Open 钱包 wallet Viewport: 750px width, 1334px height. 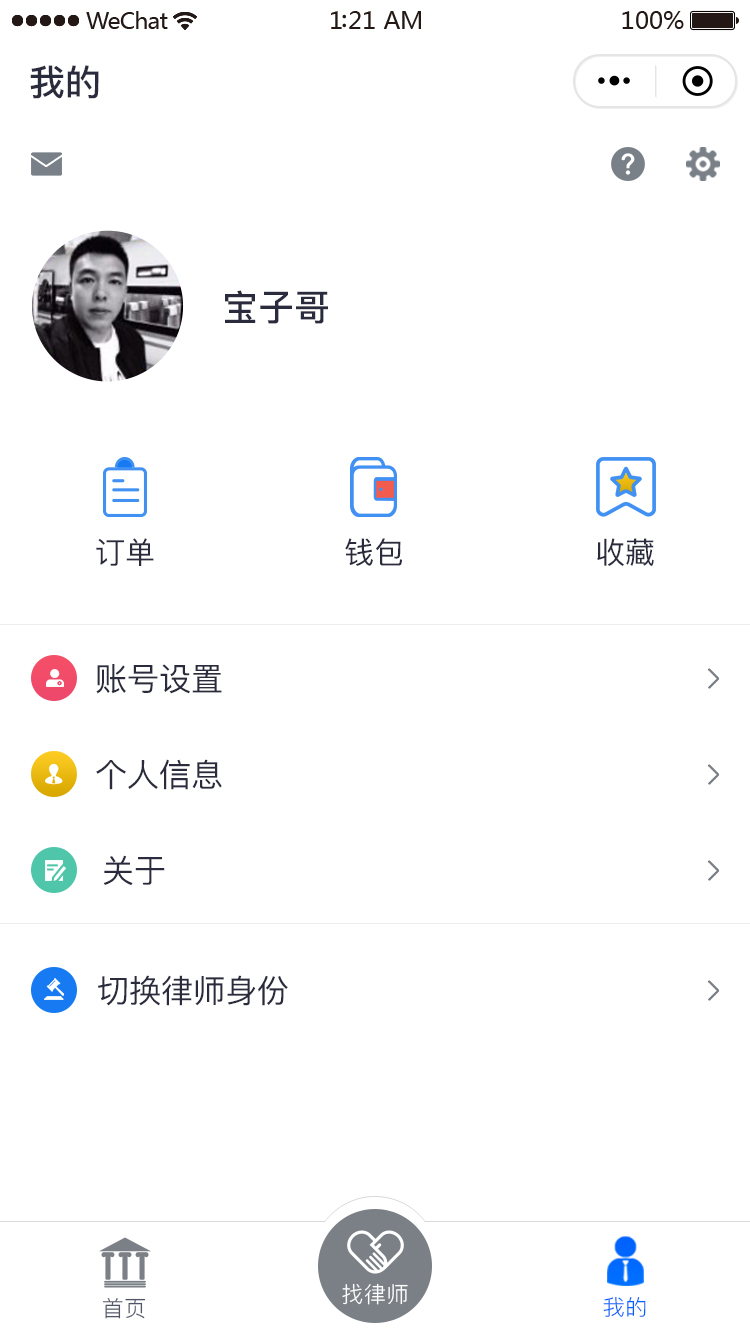point(374,510)
